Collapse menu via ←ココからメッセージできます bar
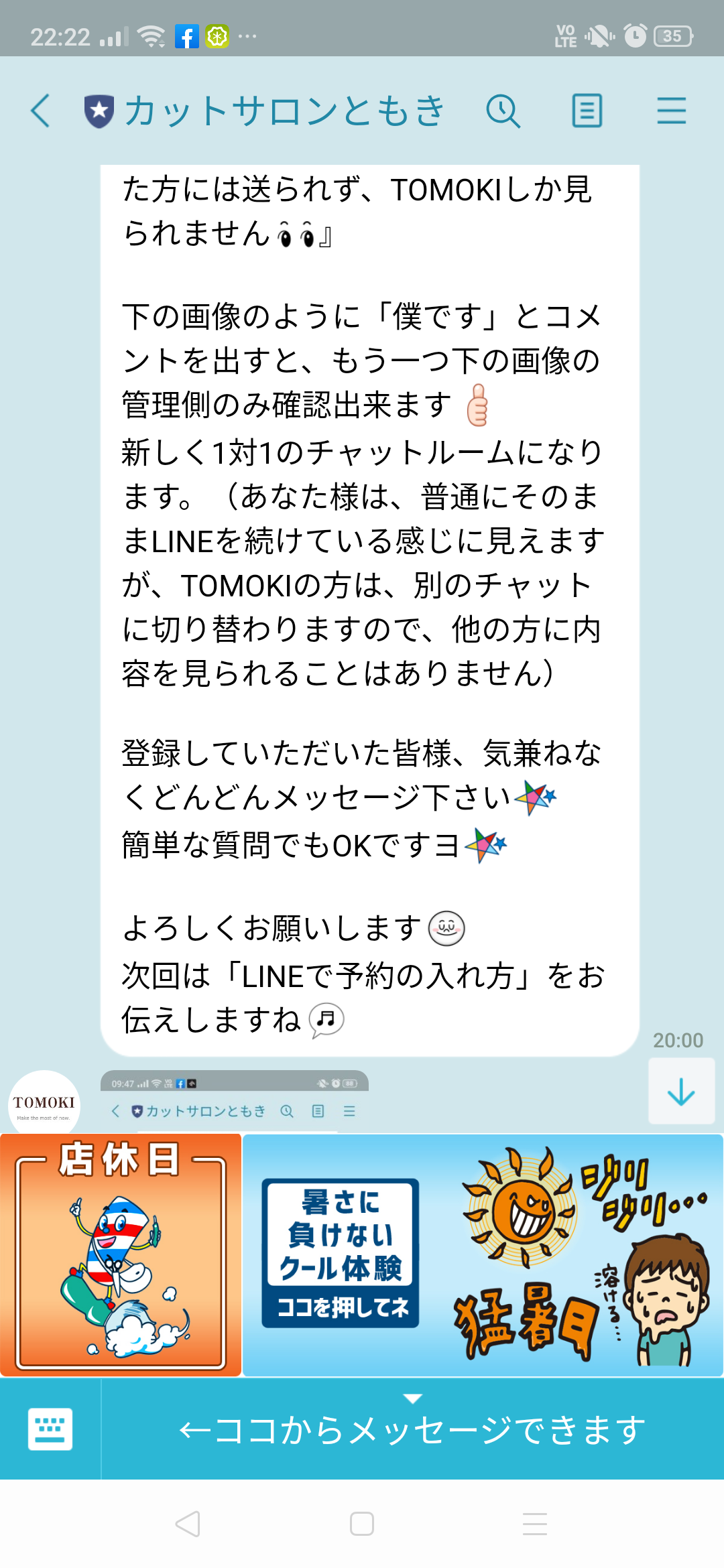Viewport: 724px width, 1568px height. [412, 1429]
